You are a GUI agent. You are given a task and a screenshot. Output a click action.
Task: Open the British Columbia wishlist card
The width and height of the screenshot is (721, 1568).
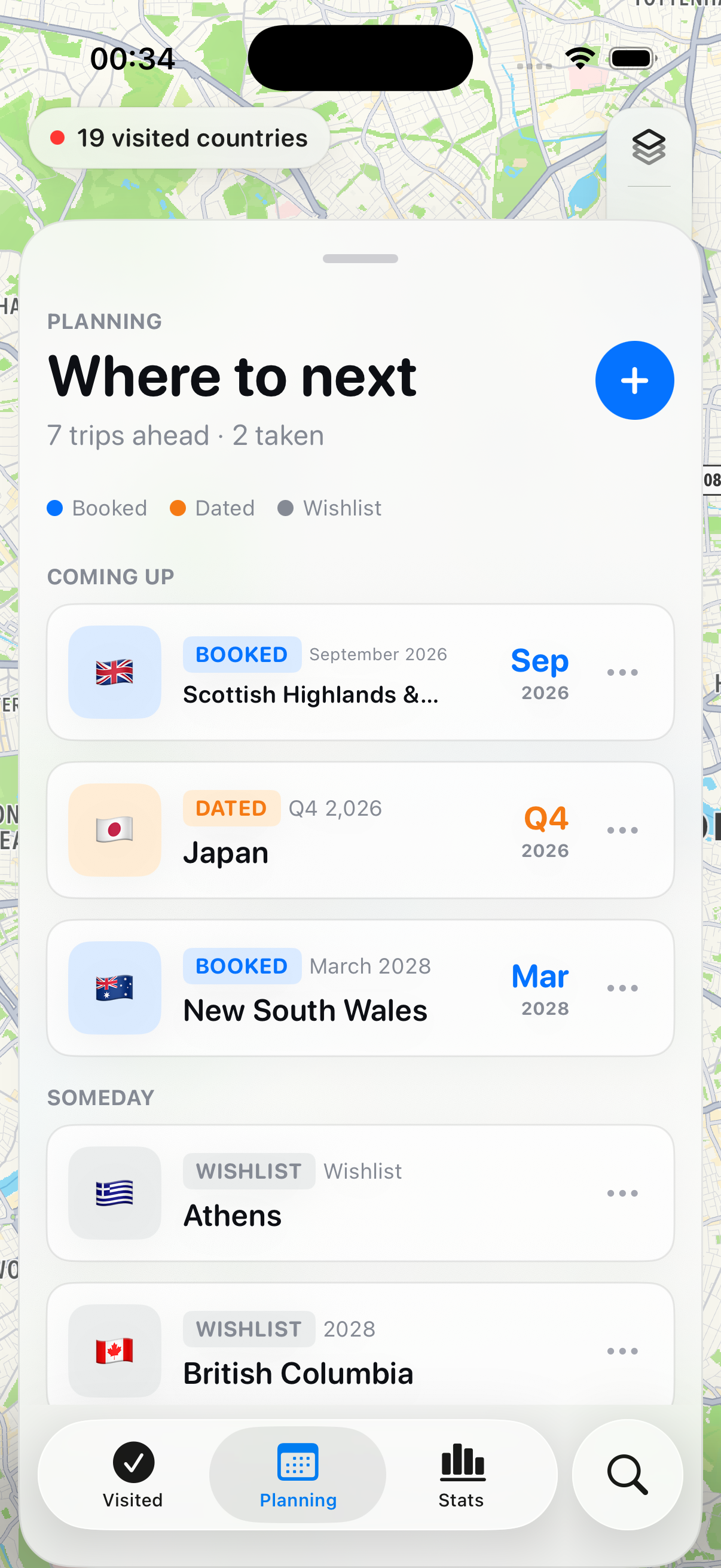click(x=360, y=1344)
